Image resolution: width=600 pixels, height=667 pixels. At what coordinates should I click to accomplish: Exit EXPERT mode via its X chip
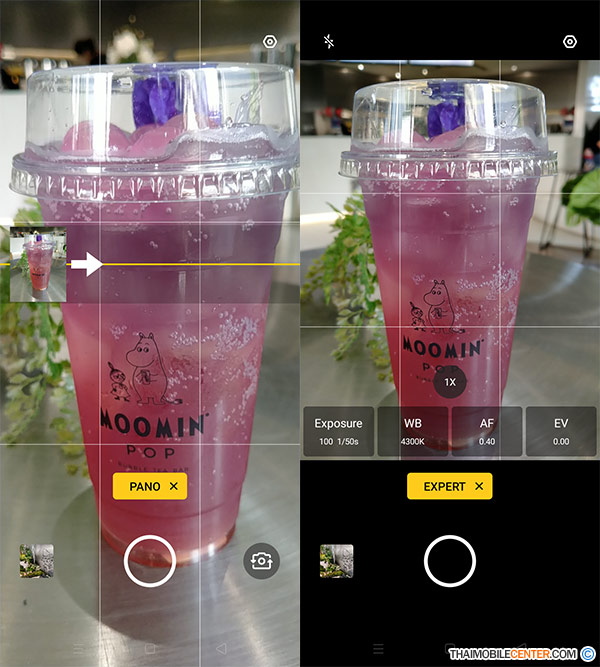tap(479, 486)
